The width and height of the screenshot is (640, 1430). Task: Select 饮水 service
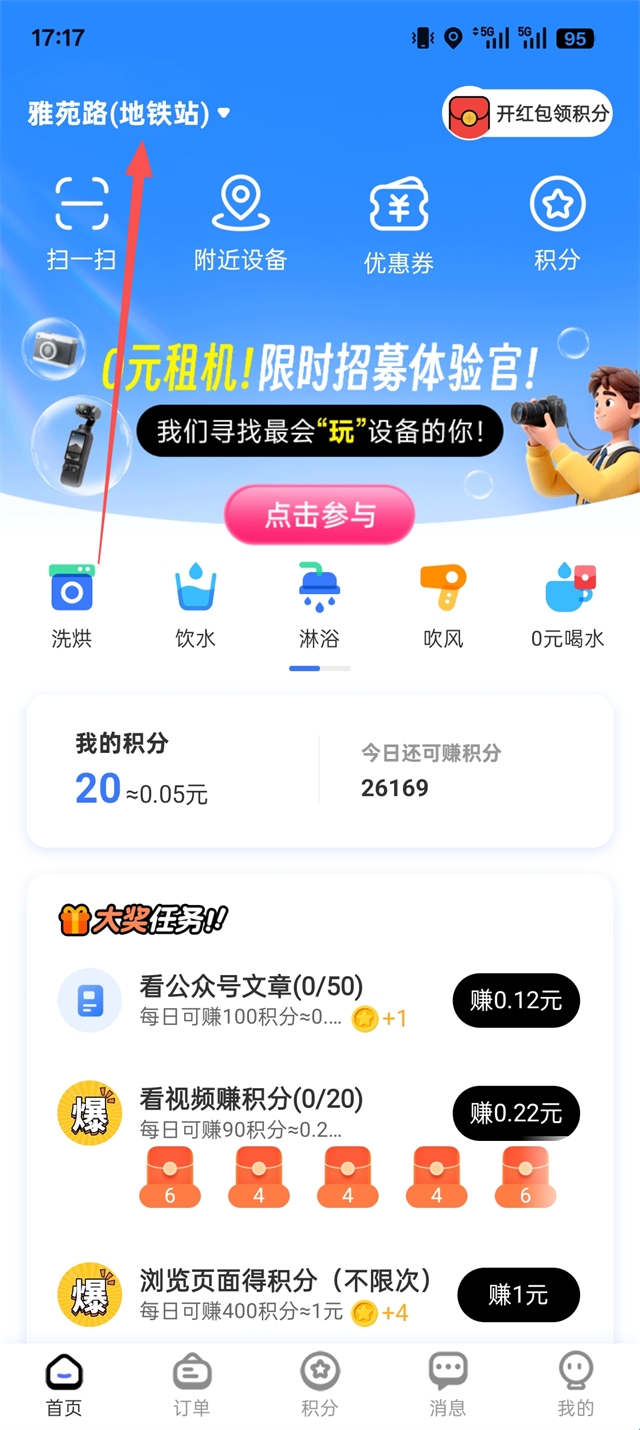point(196,605)
